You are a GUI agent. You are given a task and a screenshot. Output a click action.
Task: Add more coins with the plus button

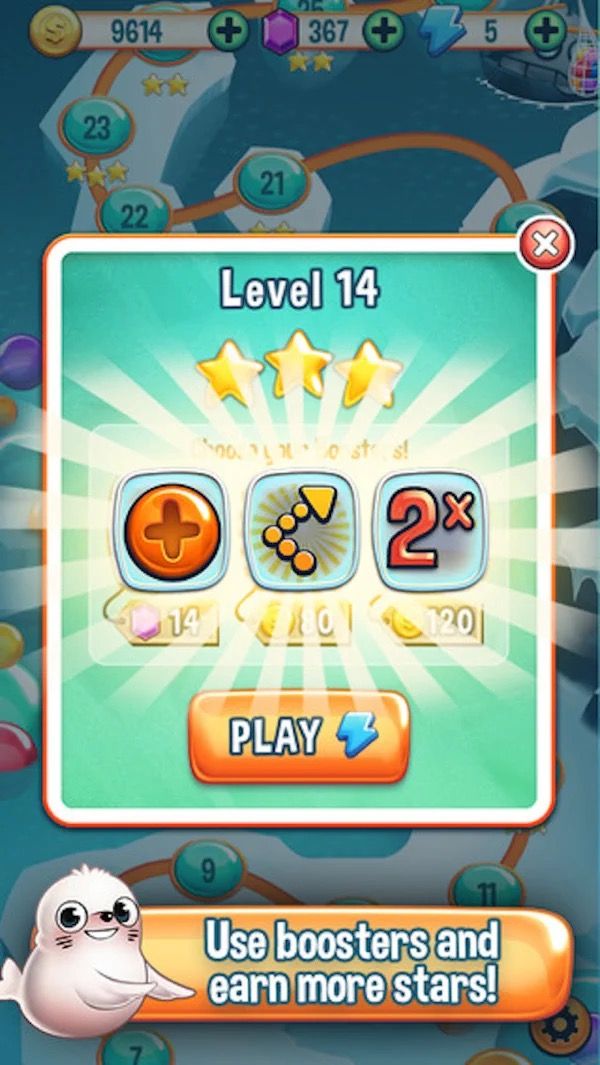point(228,32)
